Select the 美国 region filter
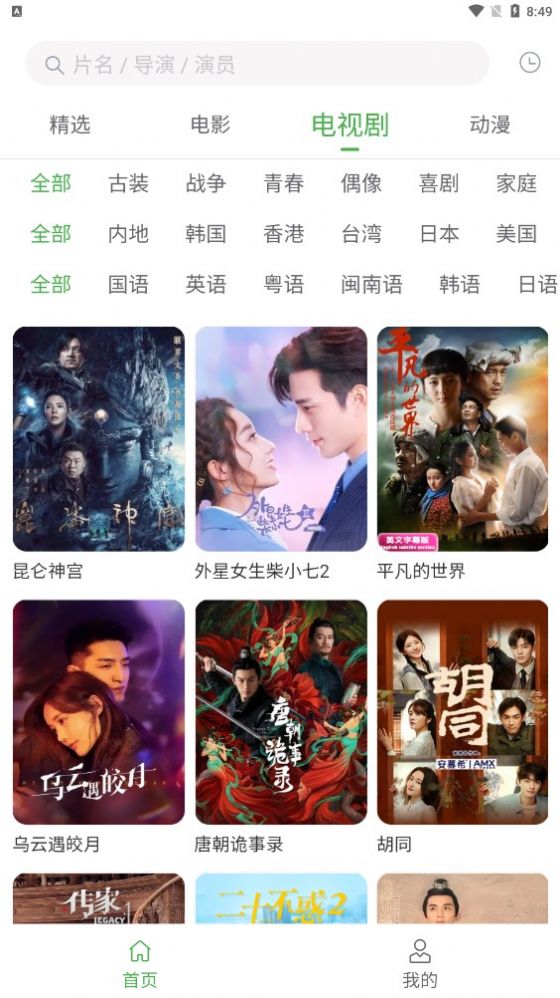This screenshot has height=998, width=560. [x=517, y=234]
